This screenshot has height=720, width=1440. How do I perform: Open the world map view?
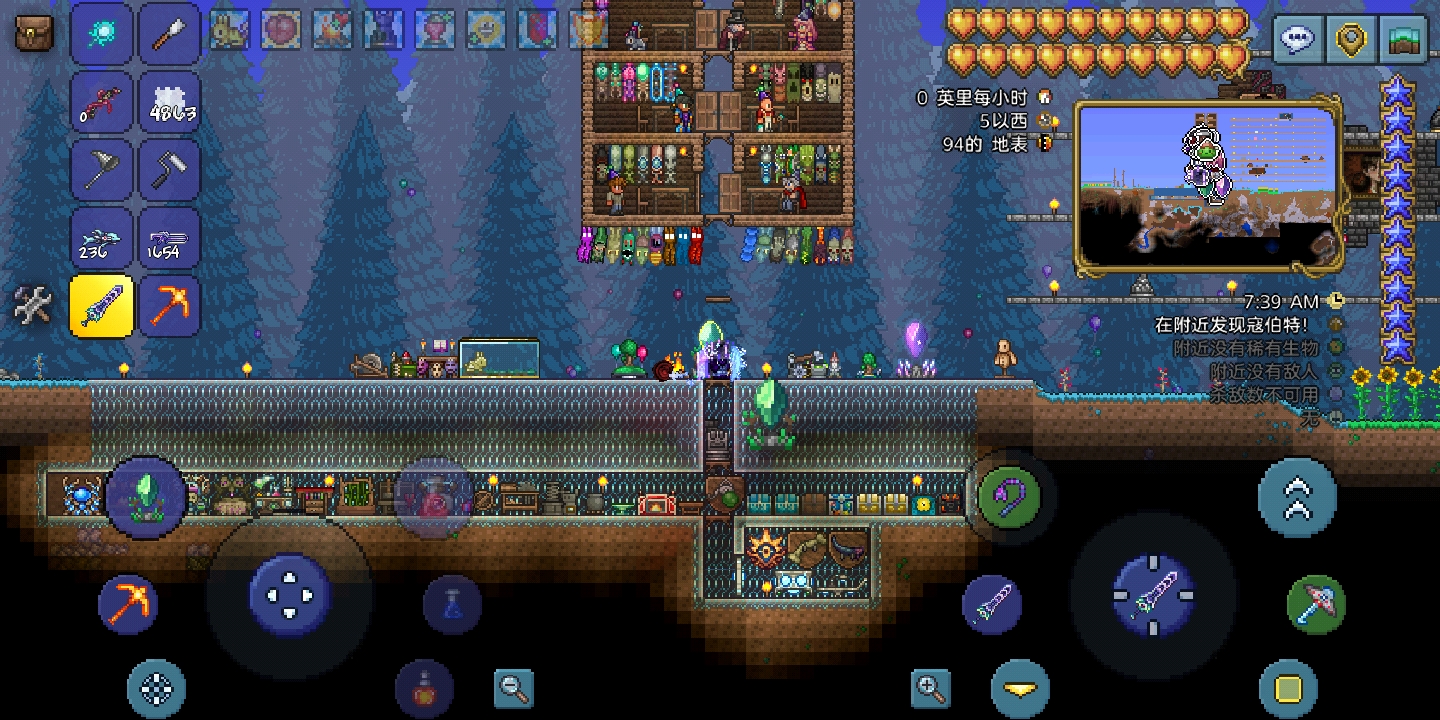click(1403, 41)
